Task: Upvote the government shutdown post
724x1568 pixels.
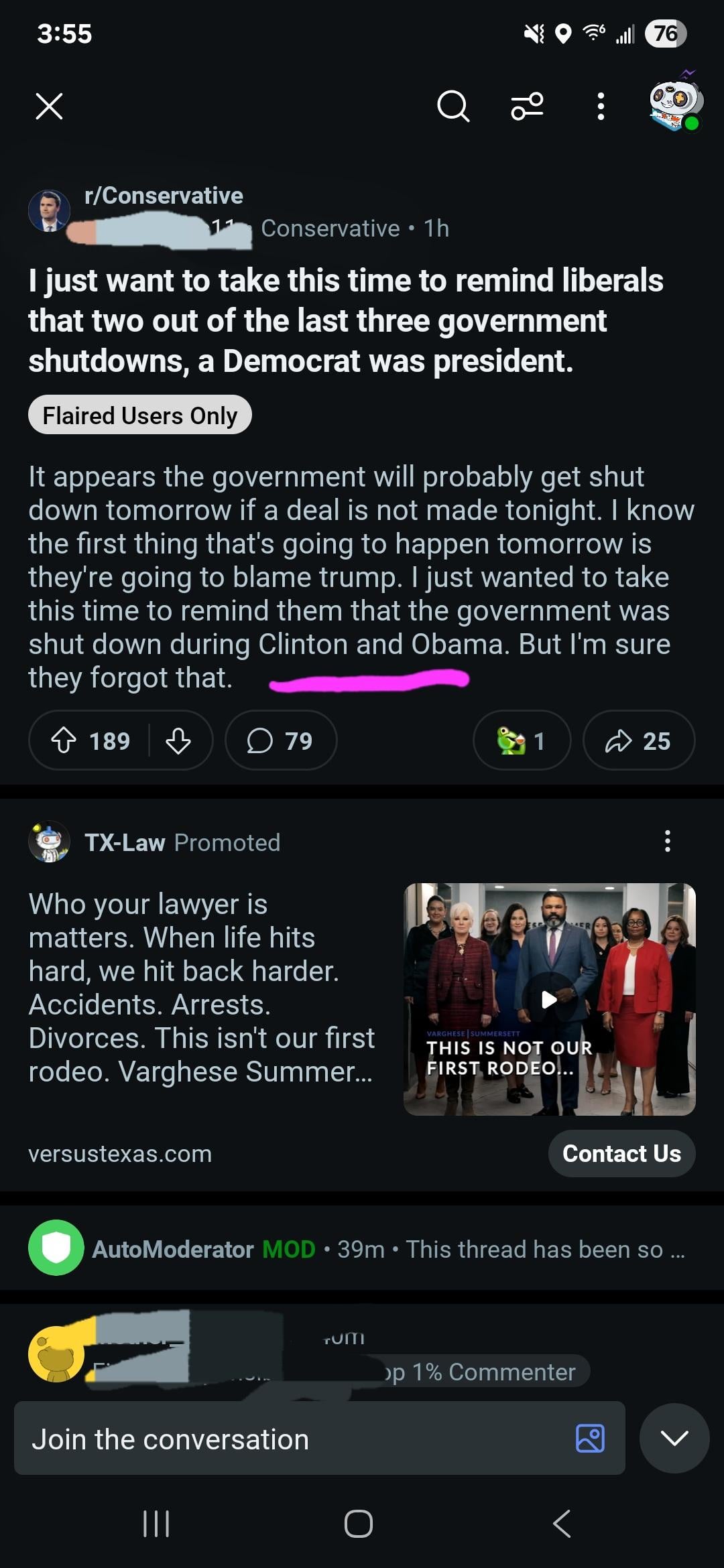Action: tap(64, 741)
